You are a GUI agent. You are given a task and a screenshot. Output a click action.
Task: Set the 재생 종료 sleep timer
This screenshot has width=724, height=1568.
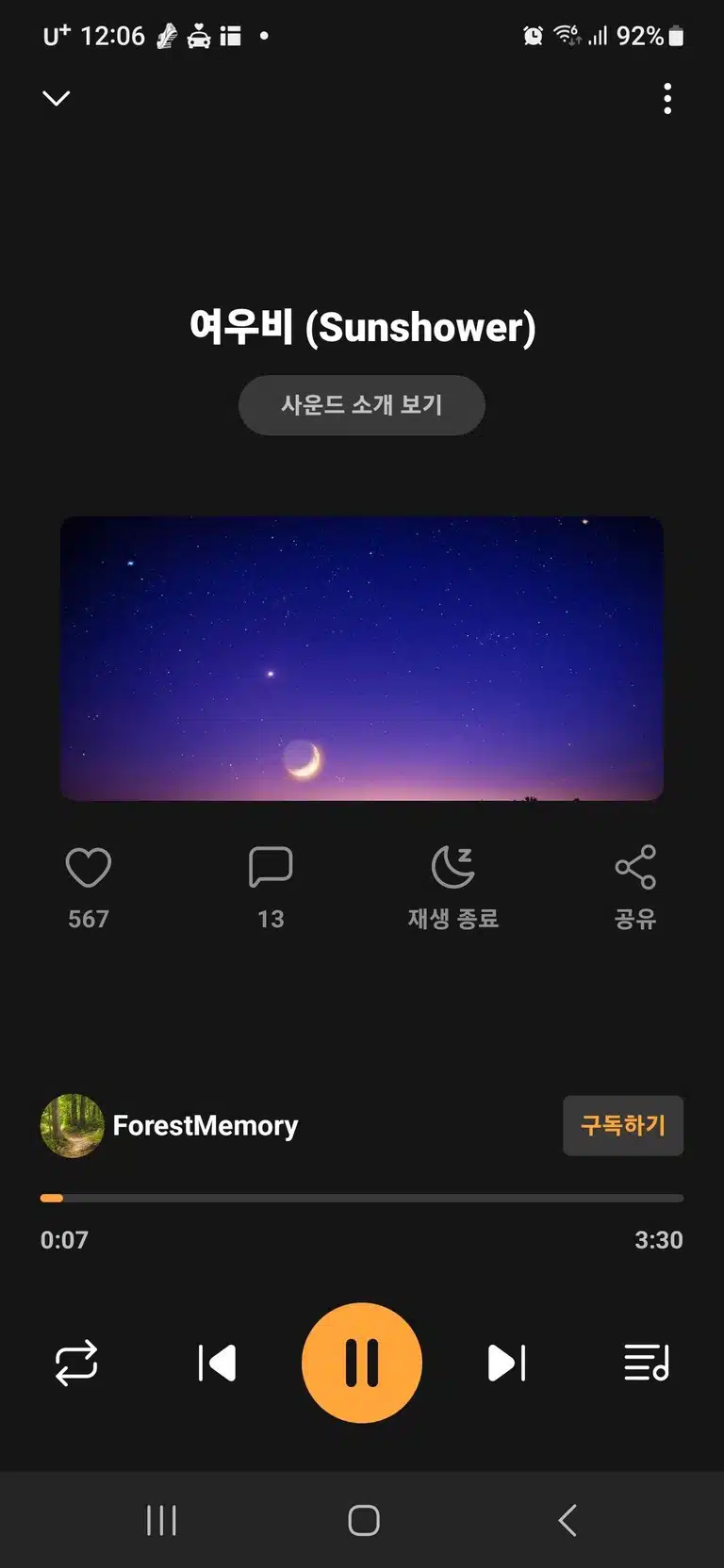pos(453,888)
